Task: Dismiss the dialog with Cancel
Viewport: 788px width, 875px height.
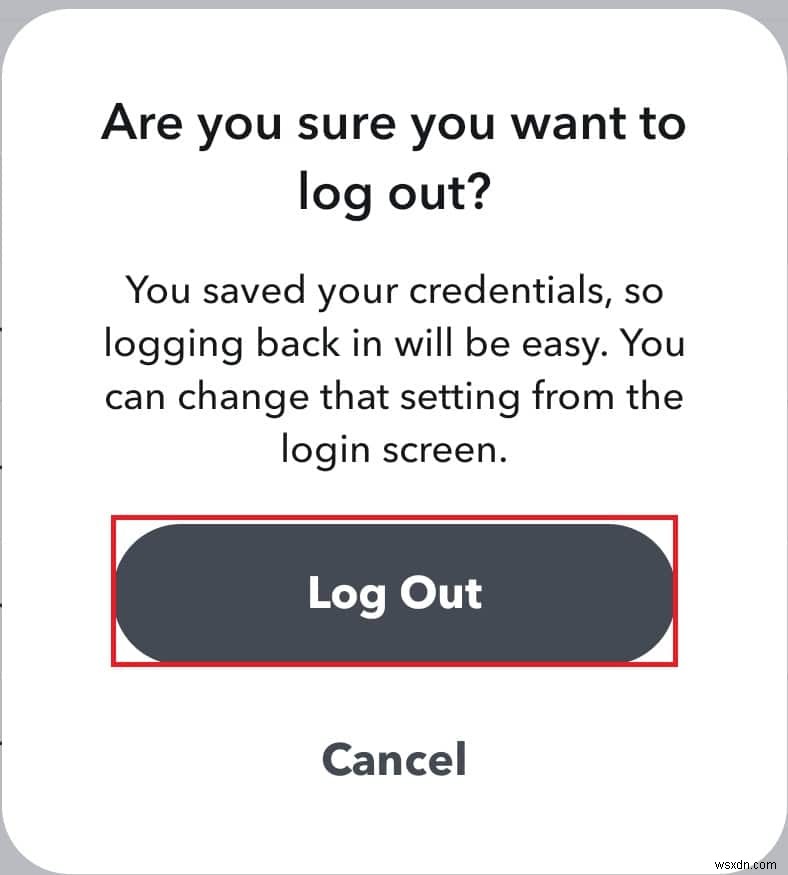Action: click(x=394, y=759)
